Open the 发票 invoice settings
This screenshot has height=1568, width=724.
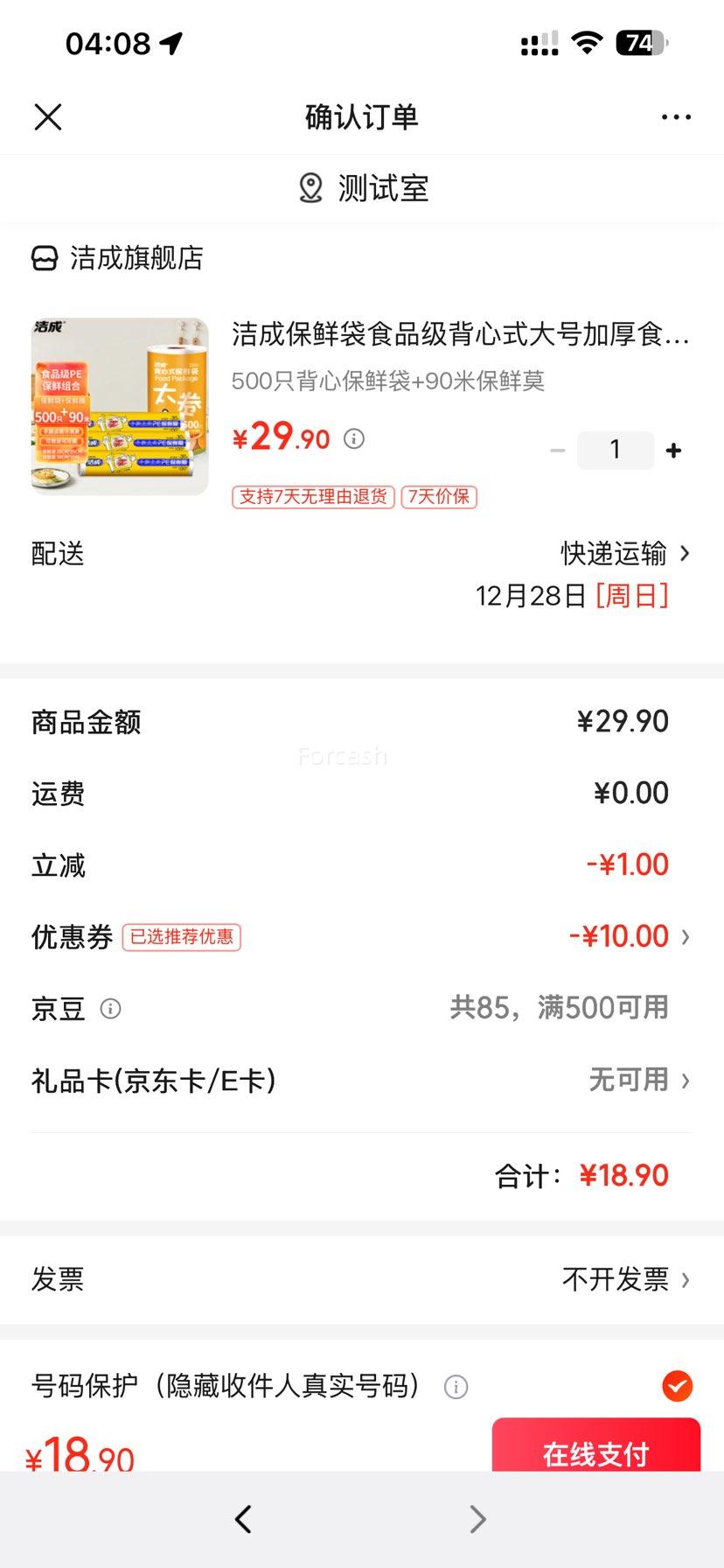click(x=626, y=1279)
